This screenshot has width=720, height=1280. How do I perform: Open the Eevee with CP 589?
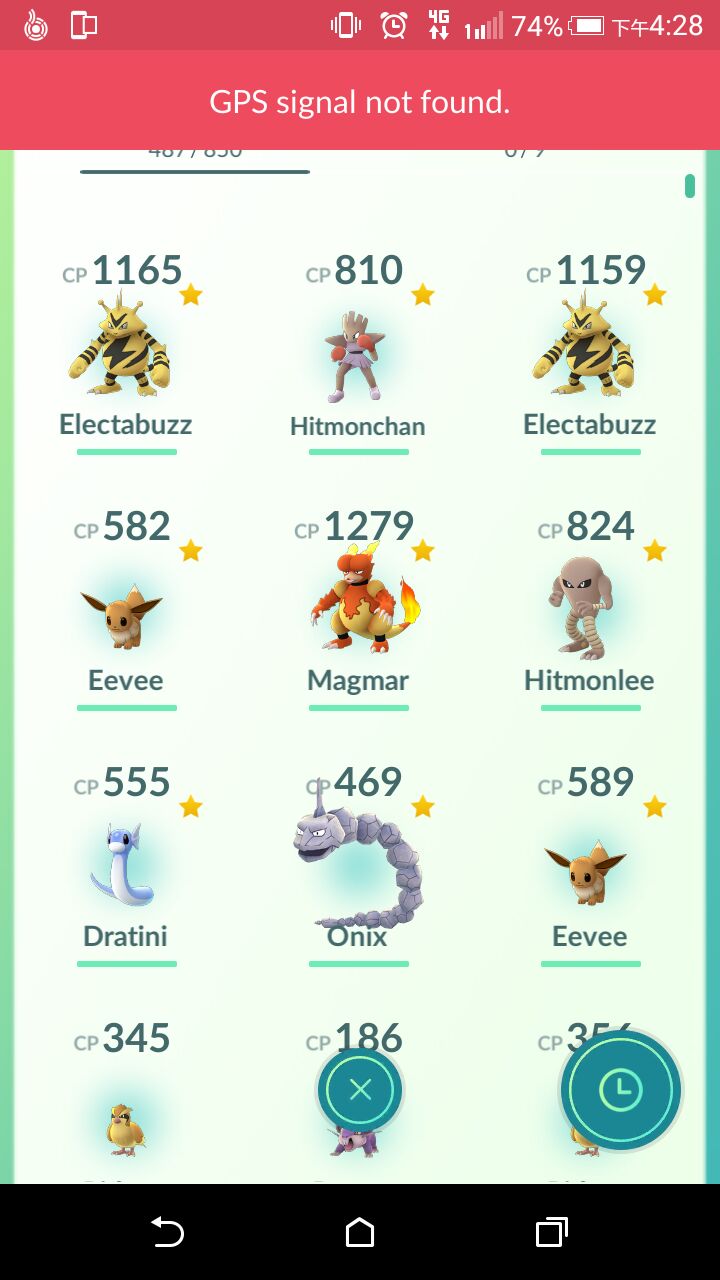(590, 864)
